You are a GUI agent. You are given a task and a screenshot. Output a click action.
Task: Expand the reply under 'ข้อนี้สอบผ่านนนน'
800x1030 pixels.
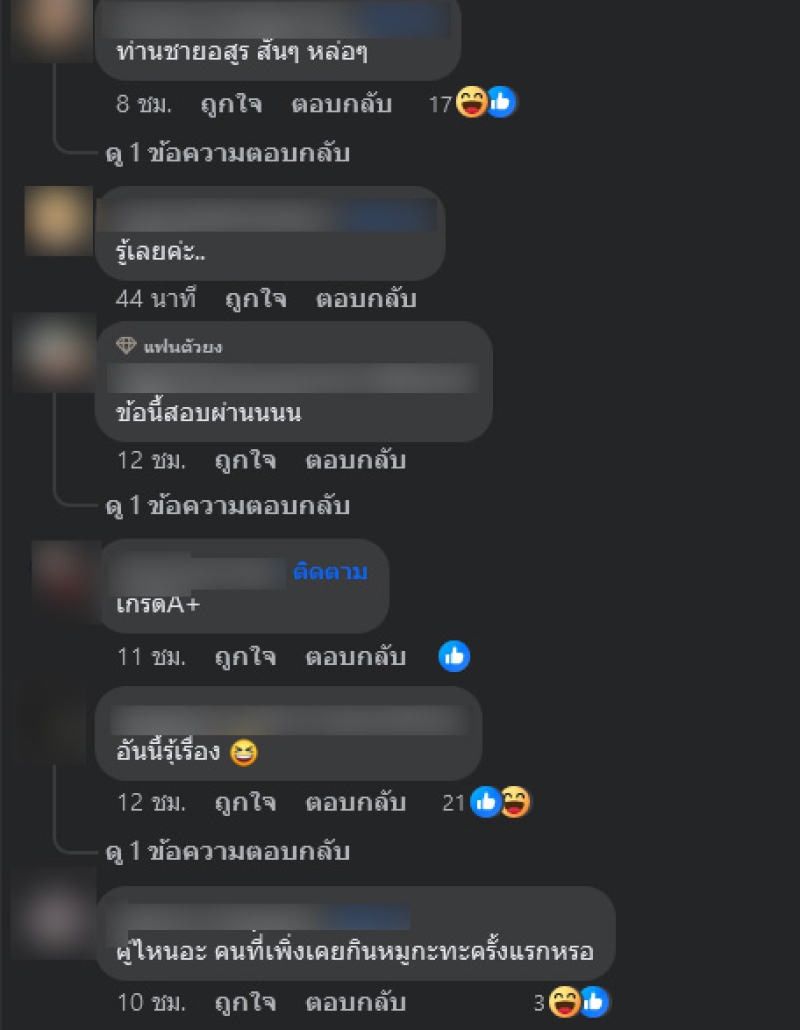pyautogui.click(x=227, y=506)
